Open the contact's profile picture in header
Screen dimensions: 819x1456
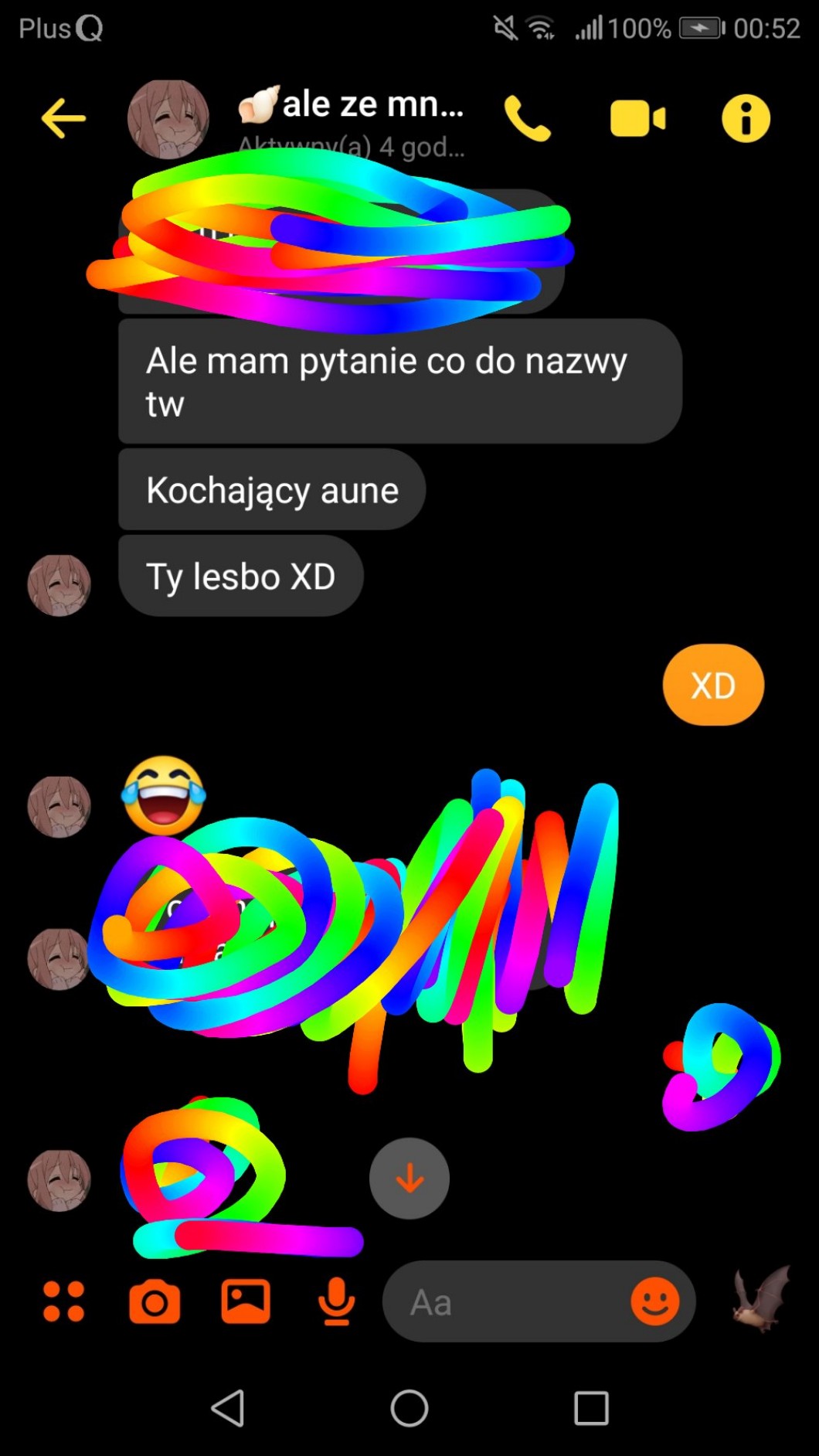coord(168,119)
